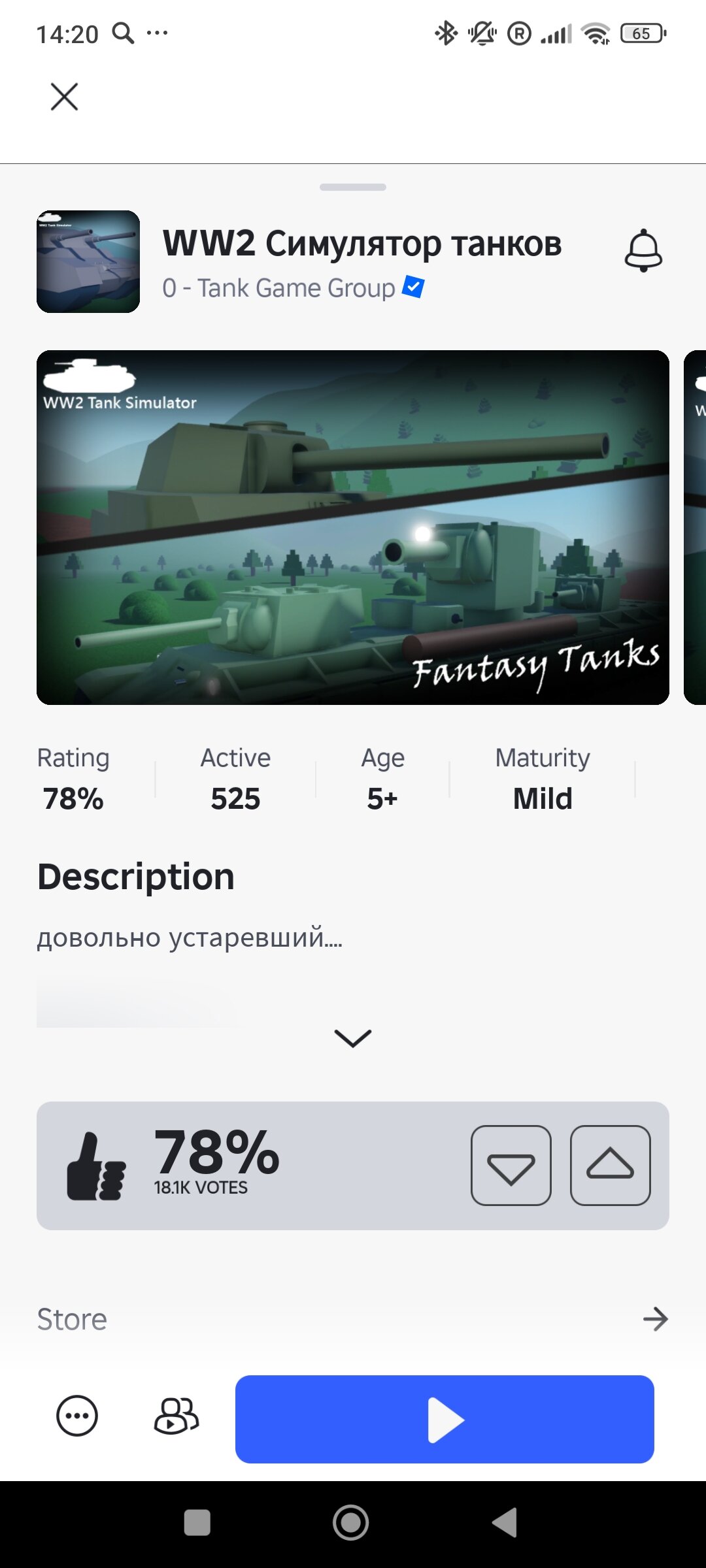Downvote the game with thumbs down
The image size is (706, 1568).
511,1166
